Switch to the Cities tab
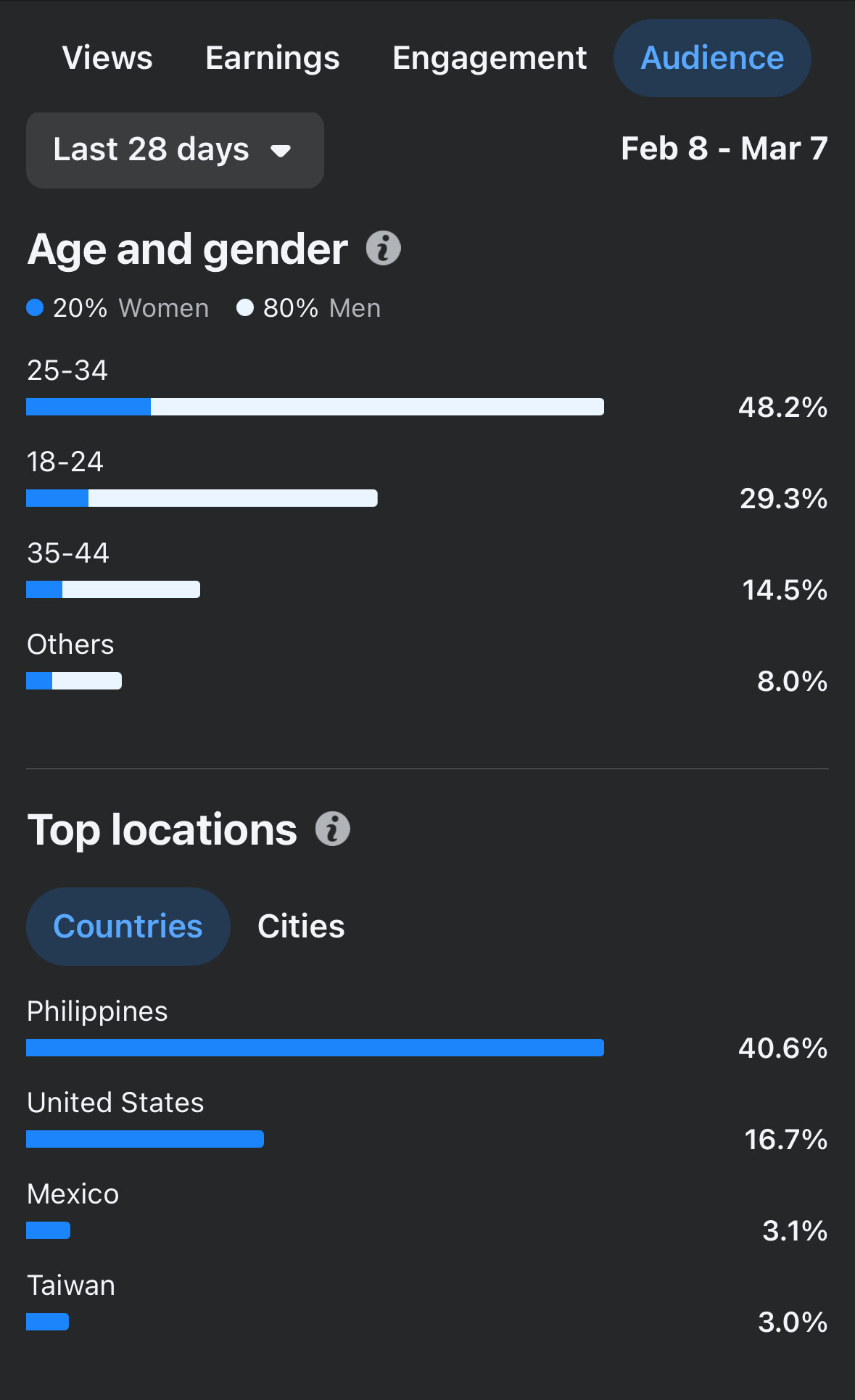This screenshot has width=855, height=1400. pyautogui.click(x=301, y=927)
